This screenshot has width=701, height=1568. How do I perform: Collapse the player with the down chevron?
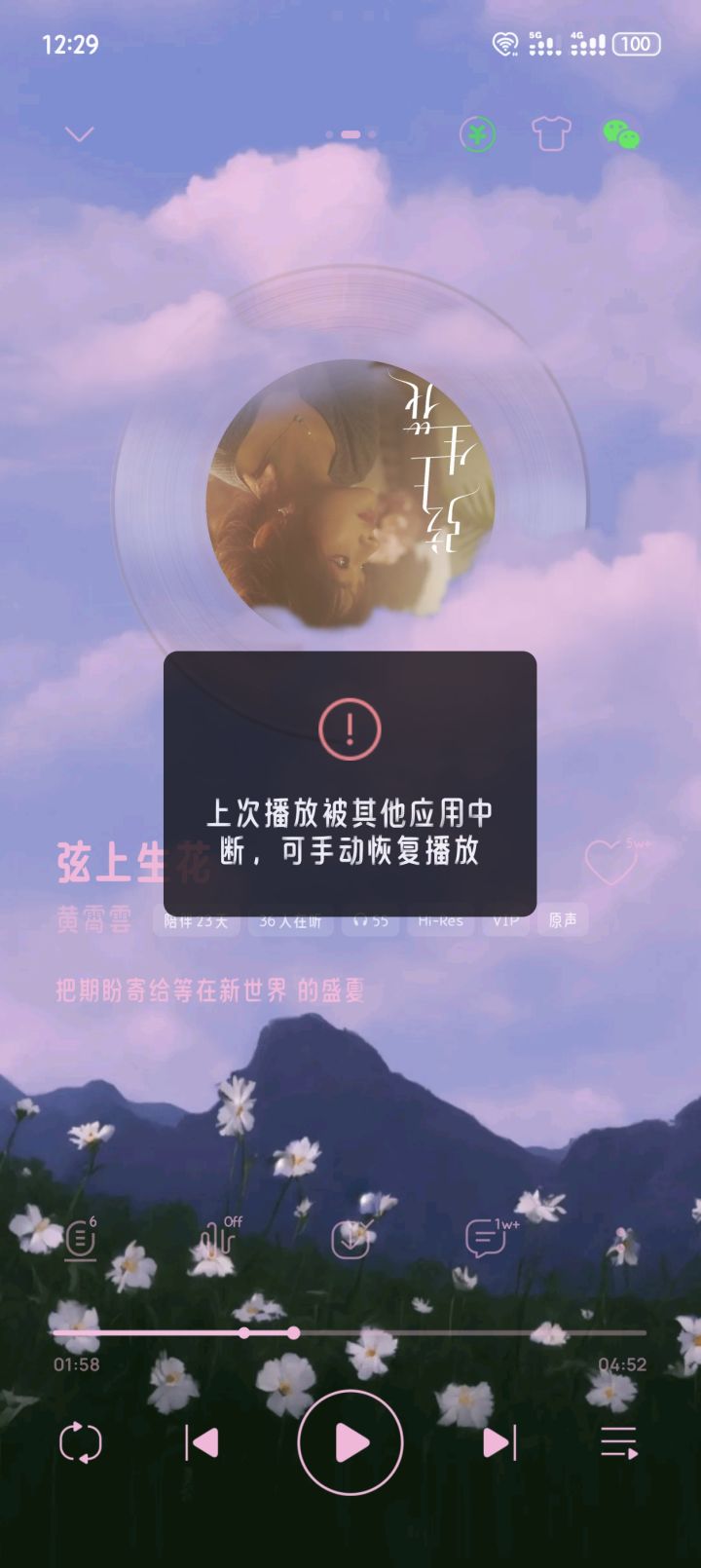click(78, 133)
